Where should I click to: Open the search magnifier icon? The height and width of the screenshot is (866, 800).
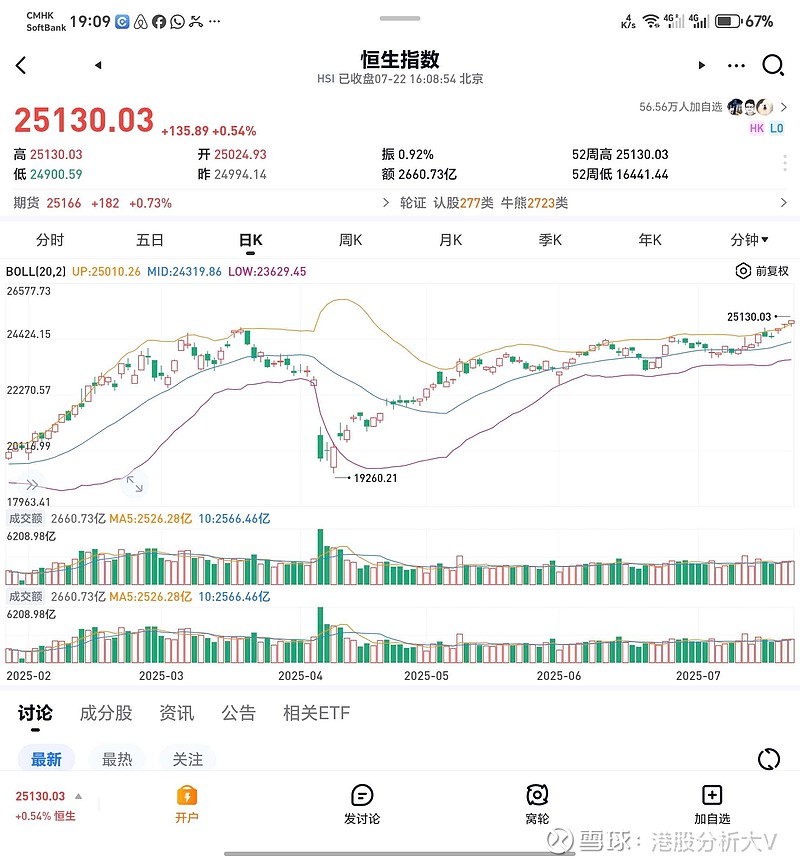pos(773,66)
